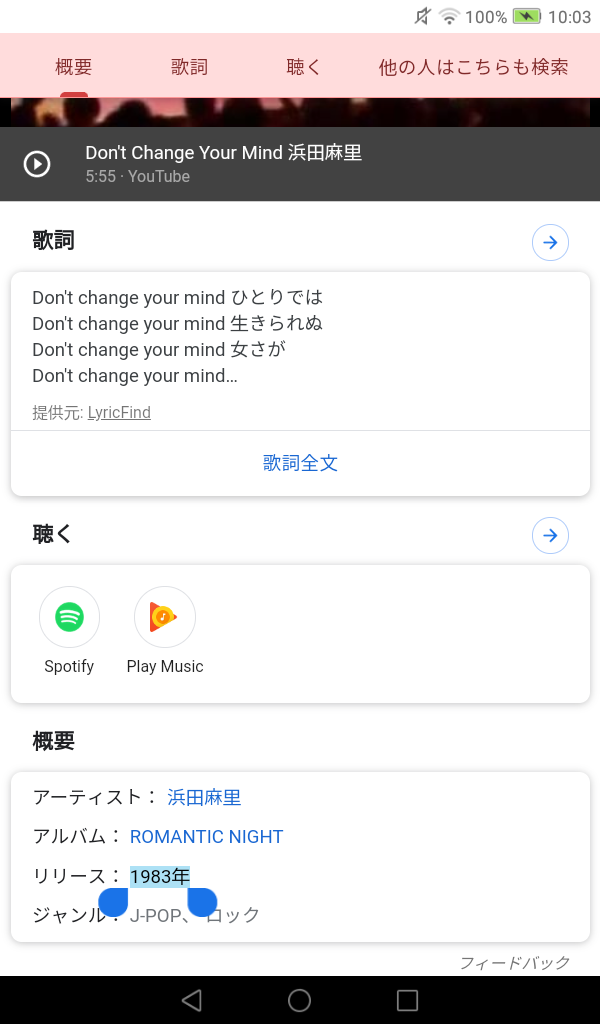Listen on Spotify
Viewport: 600px width, 1024px height.
(x=69, y=617)
